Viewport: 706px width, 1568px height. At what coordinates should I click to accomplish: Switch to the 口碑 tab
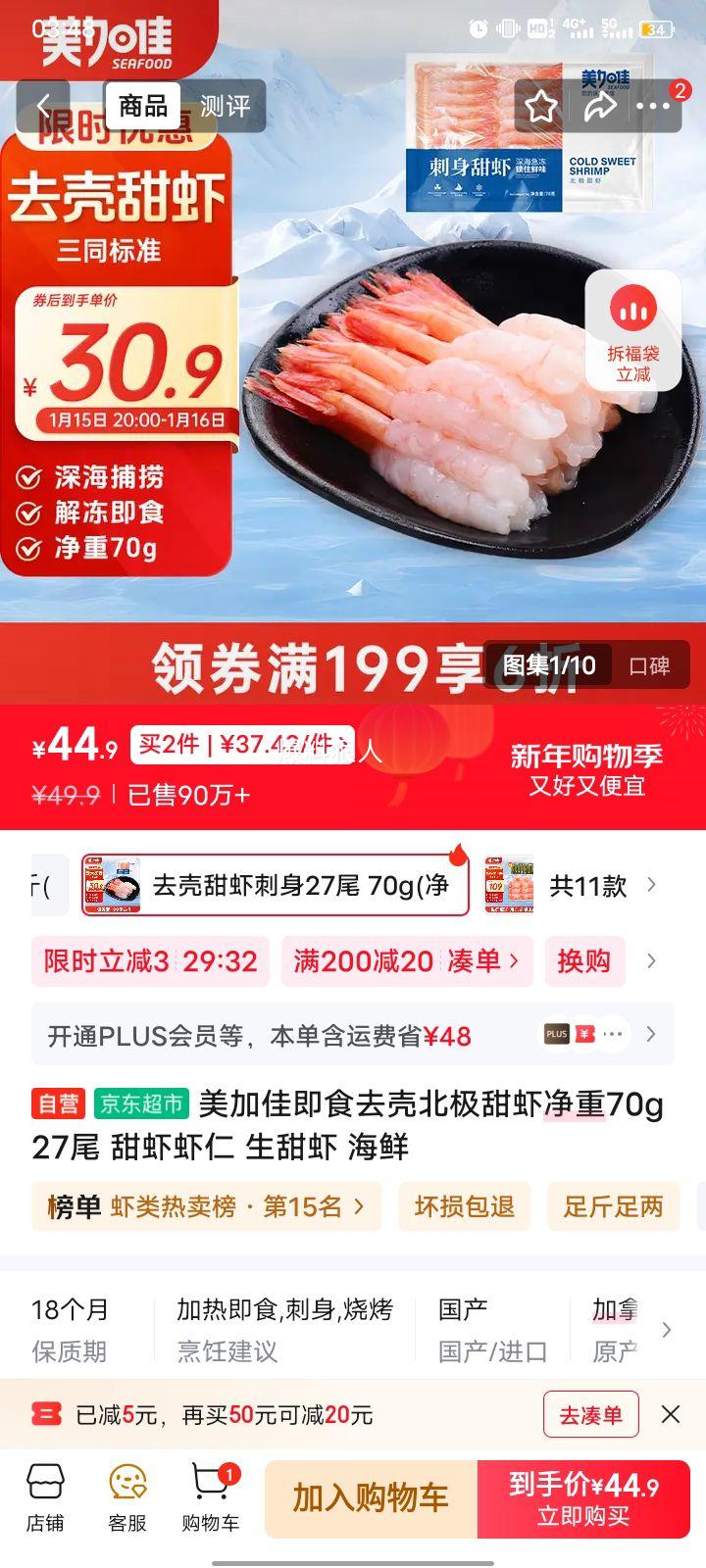[651, 664]
